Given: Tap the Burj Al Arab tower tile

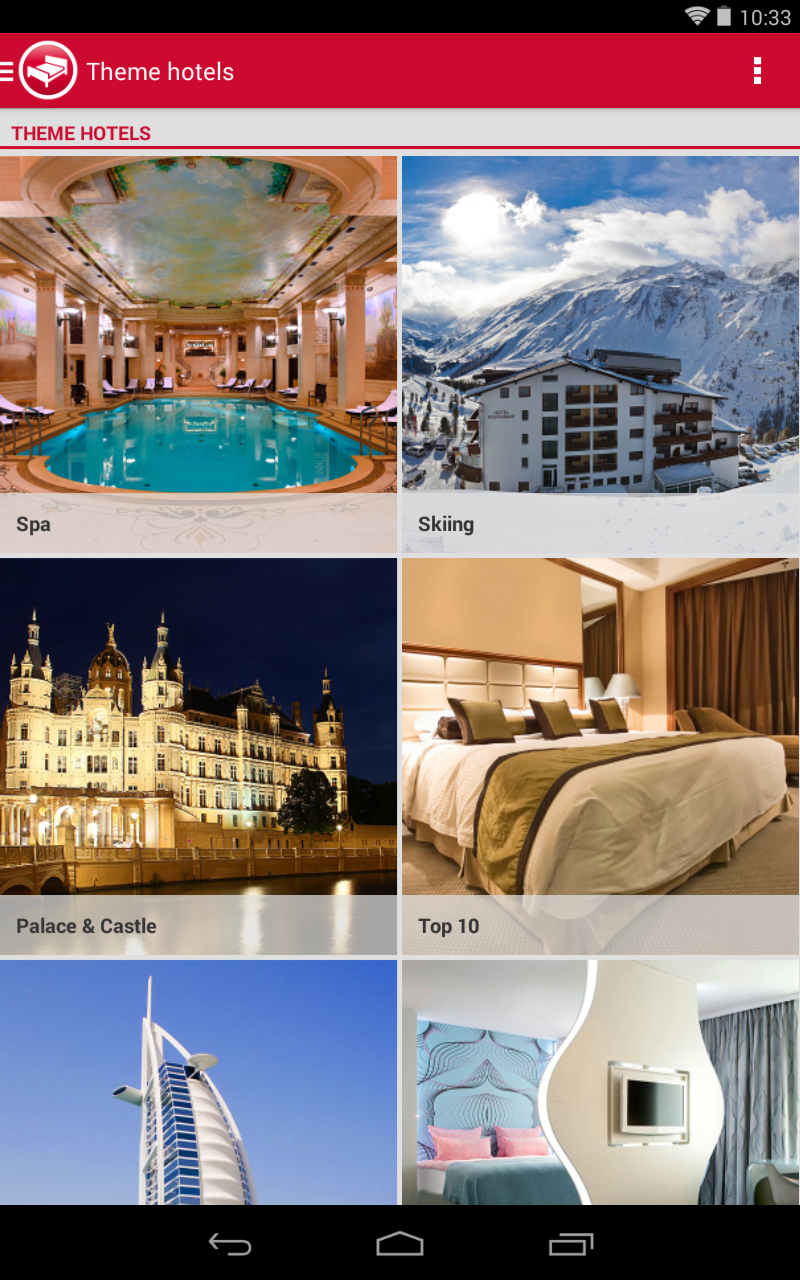Looking at the screenshot, I should click(x=200, y=1080).
